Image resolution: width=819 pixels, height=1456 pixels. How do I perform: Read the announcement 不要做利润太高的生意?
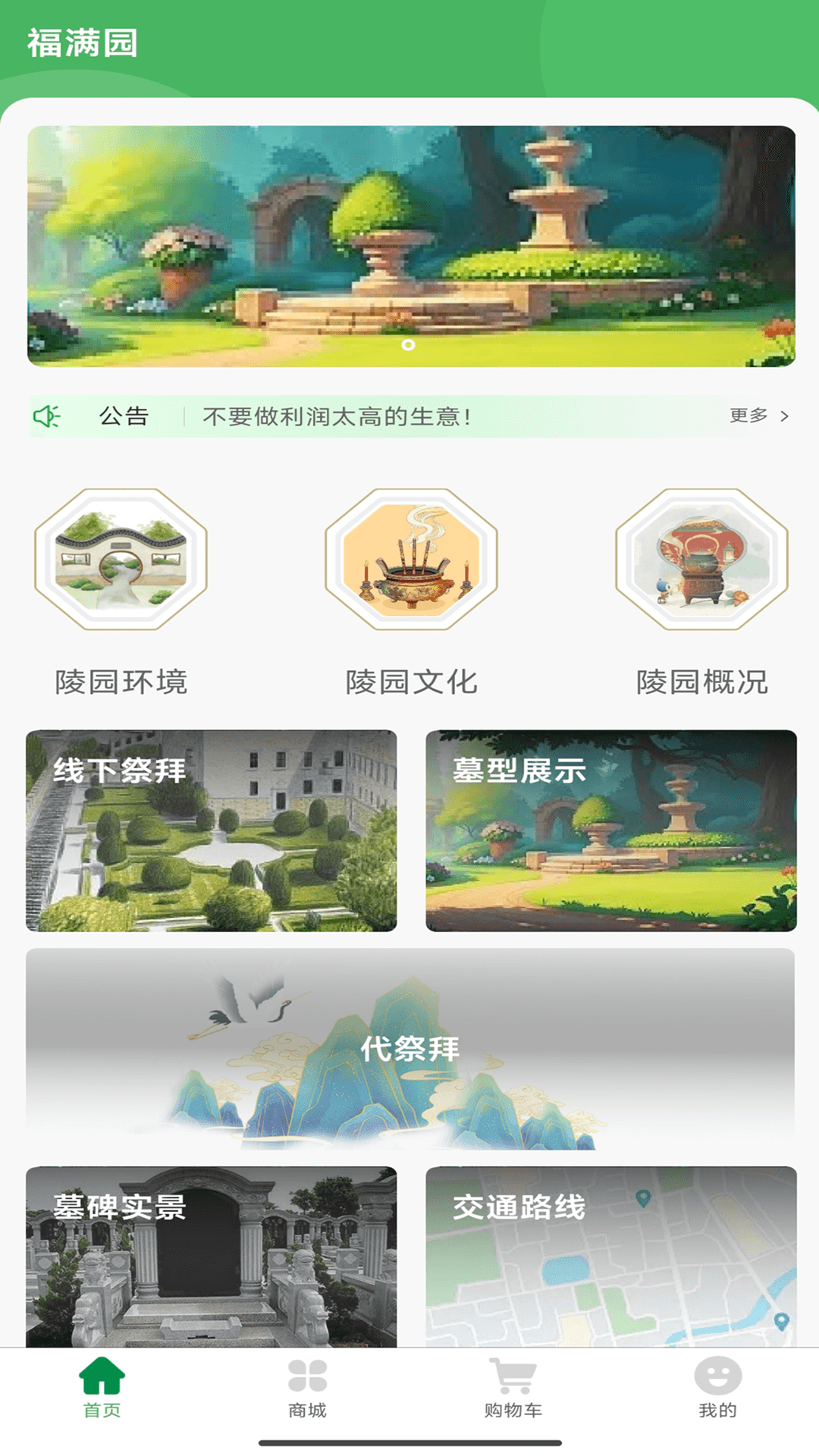(x=337, y=416)
